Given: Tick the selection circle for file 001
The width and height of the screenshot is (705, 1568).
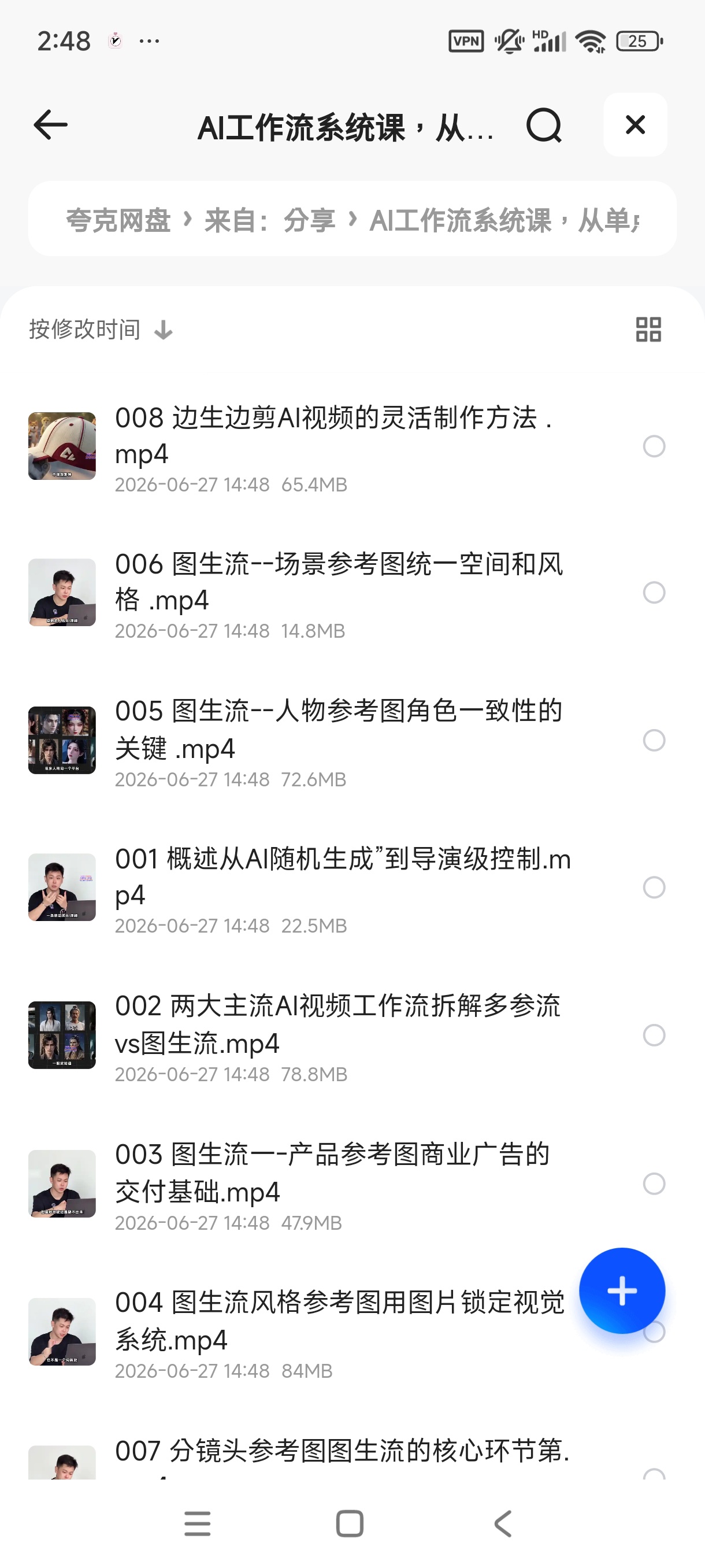Looking at the screenshot, I should [x=654, y=887].
